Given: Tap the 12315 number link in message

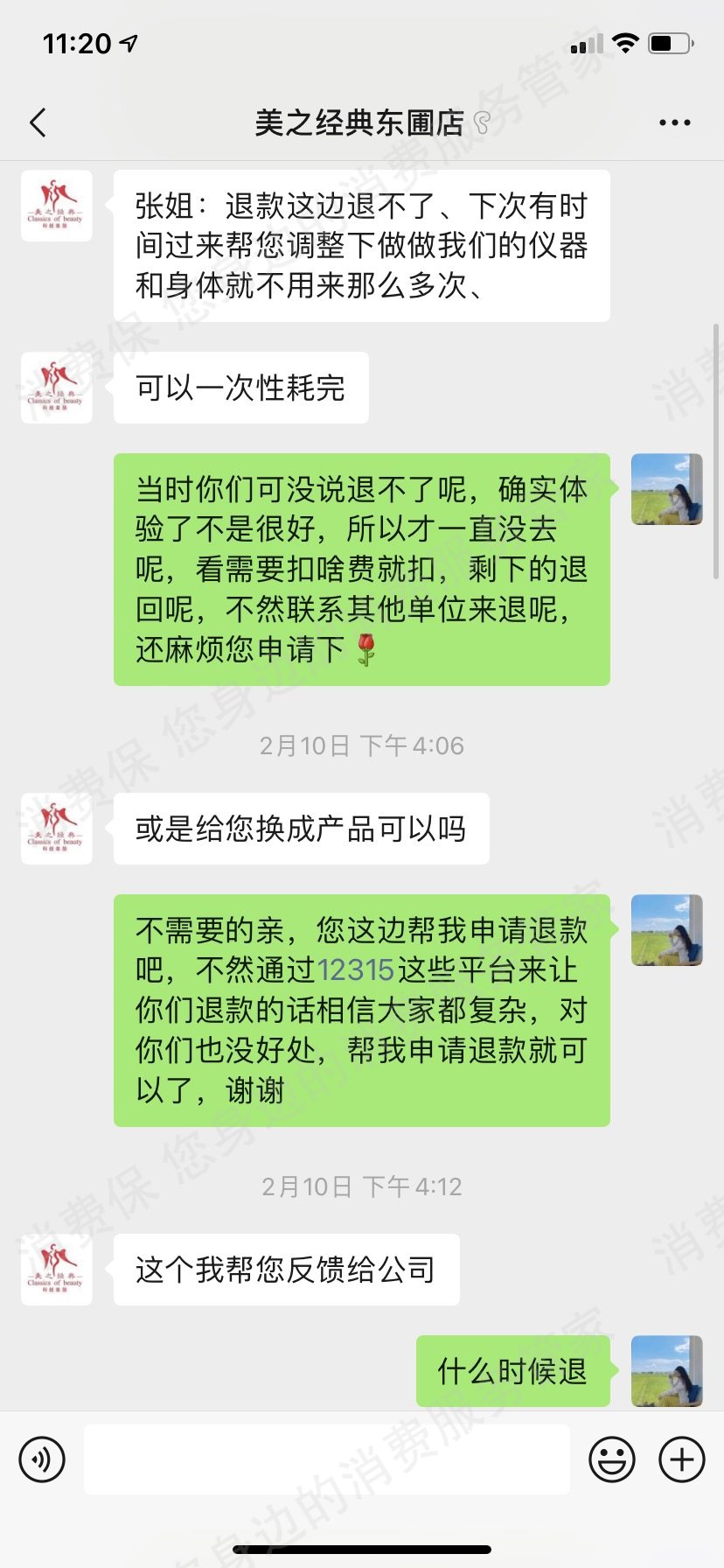Looking at the screenshot, I should [355, 970].
